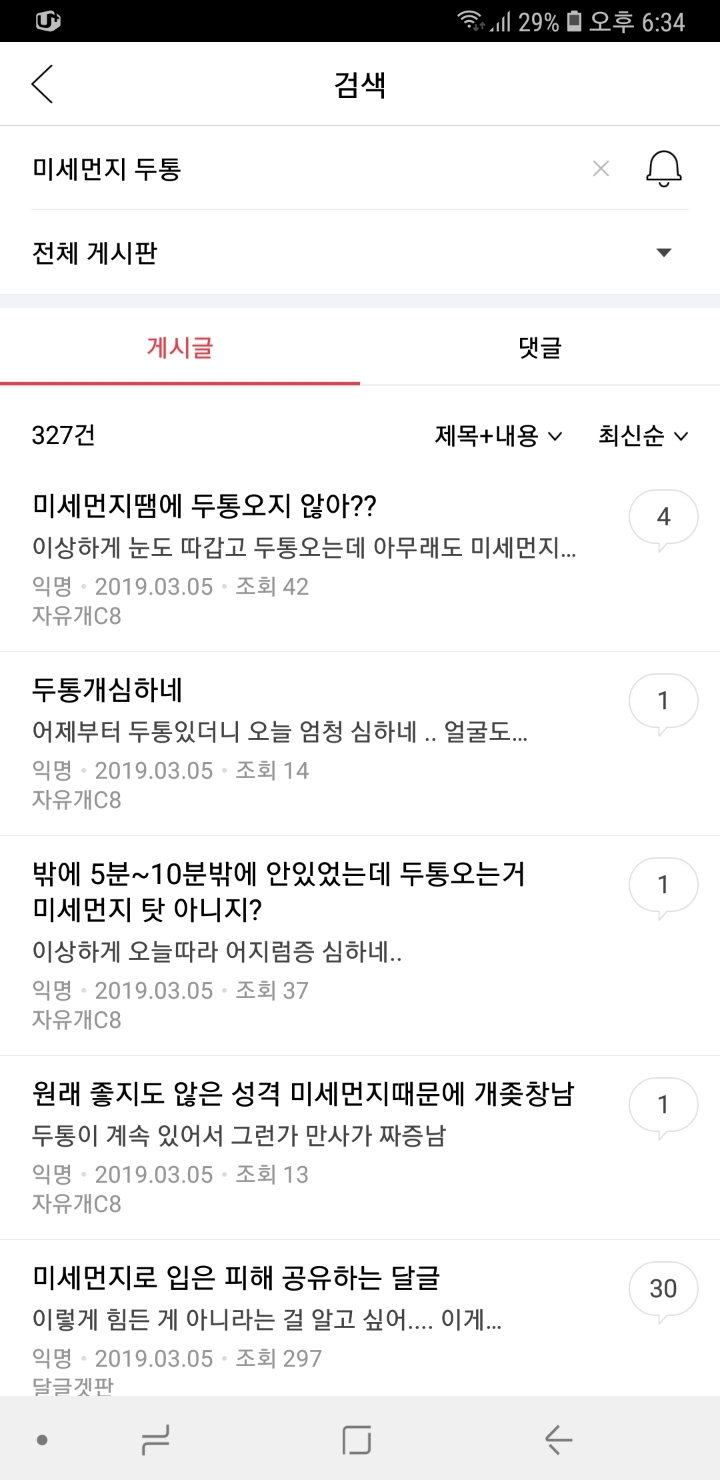Switch to the 댓글 tab

(x=540, y=348)
